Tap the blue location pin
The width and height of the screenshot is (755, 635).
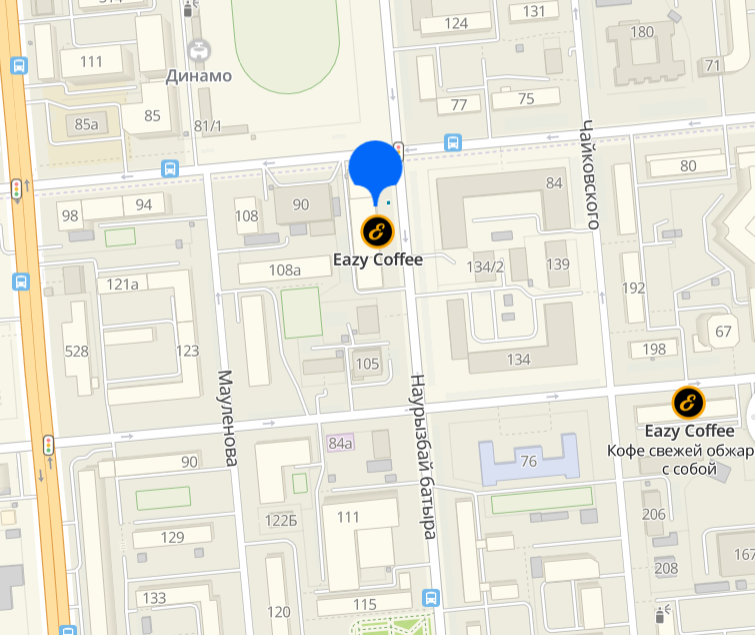[x=376, y=167]
